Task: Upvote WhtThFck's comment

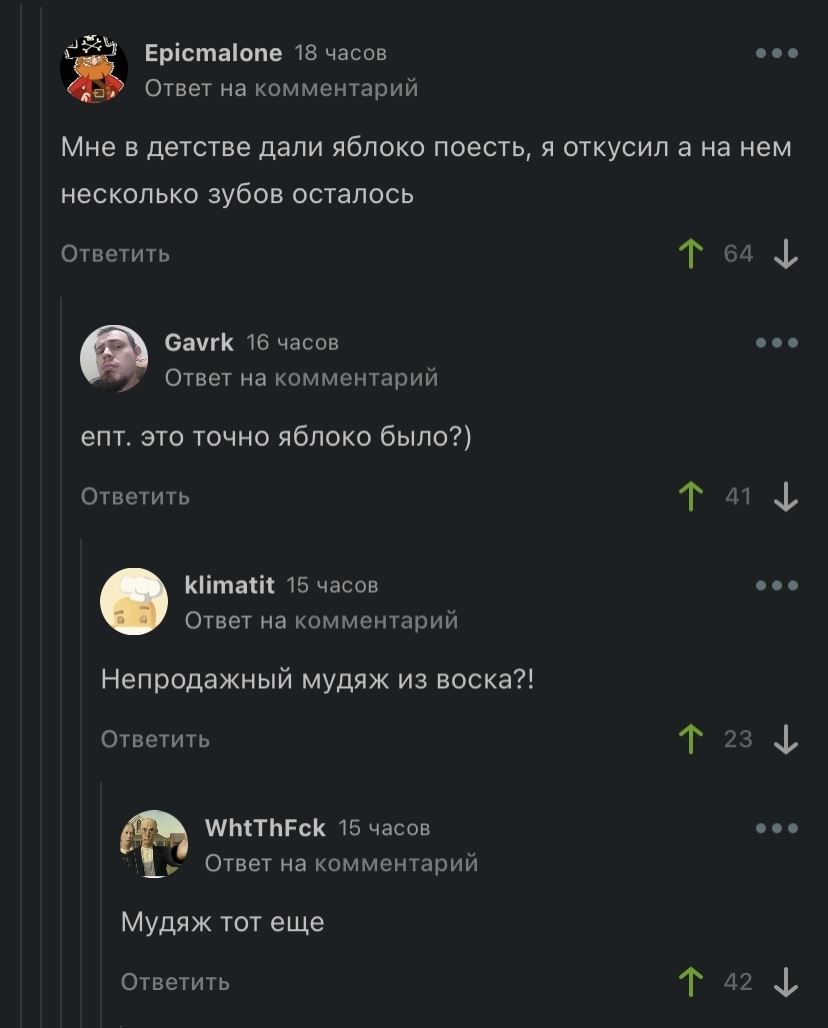Action: coord(691,983)
